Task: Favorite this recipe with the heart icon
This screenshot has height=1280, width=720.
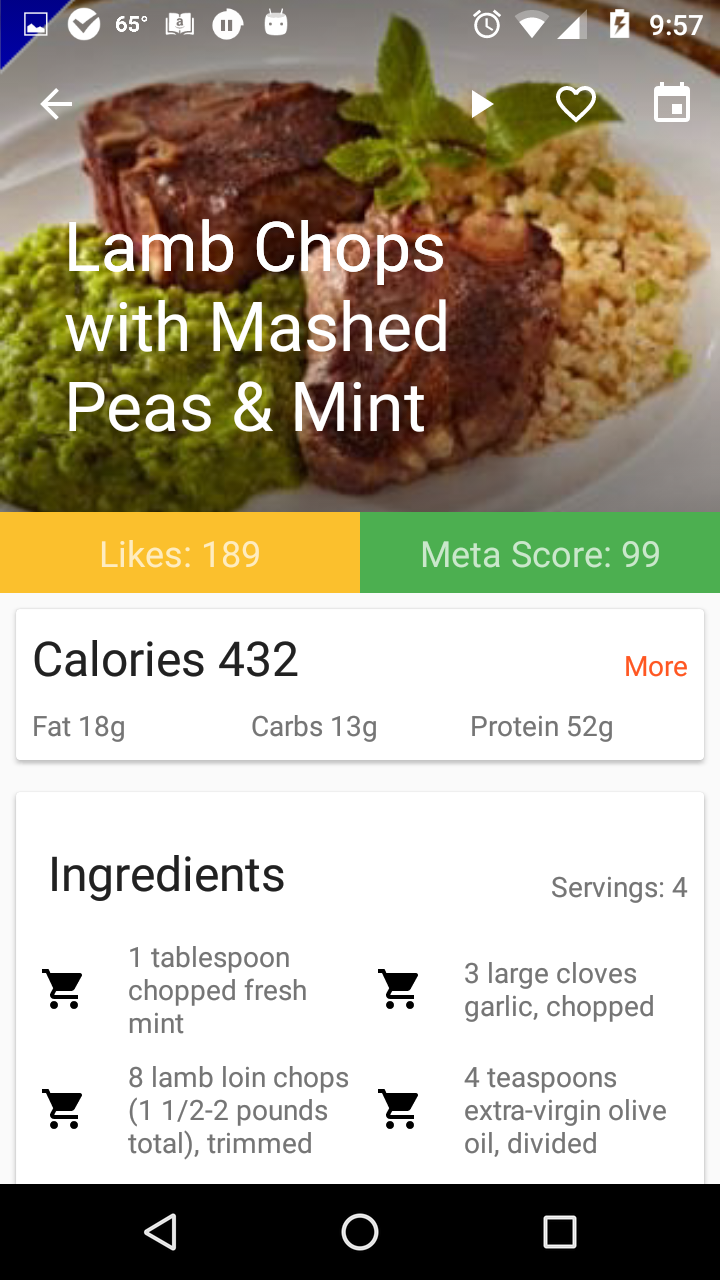Action: point(575,103)
